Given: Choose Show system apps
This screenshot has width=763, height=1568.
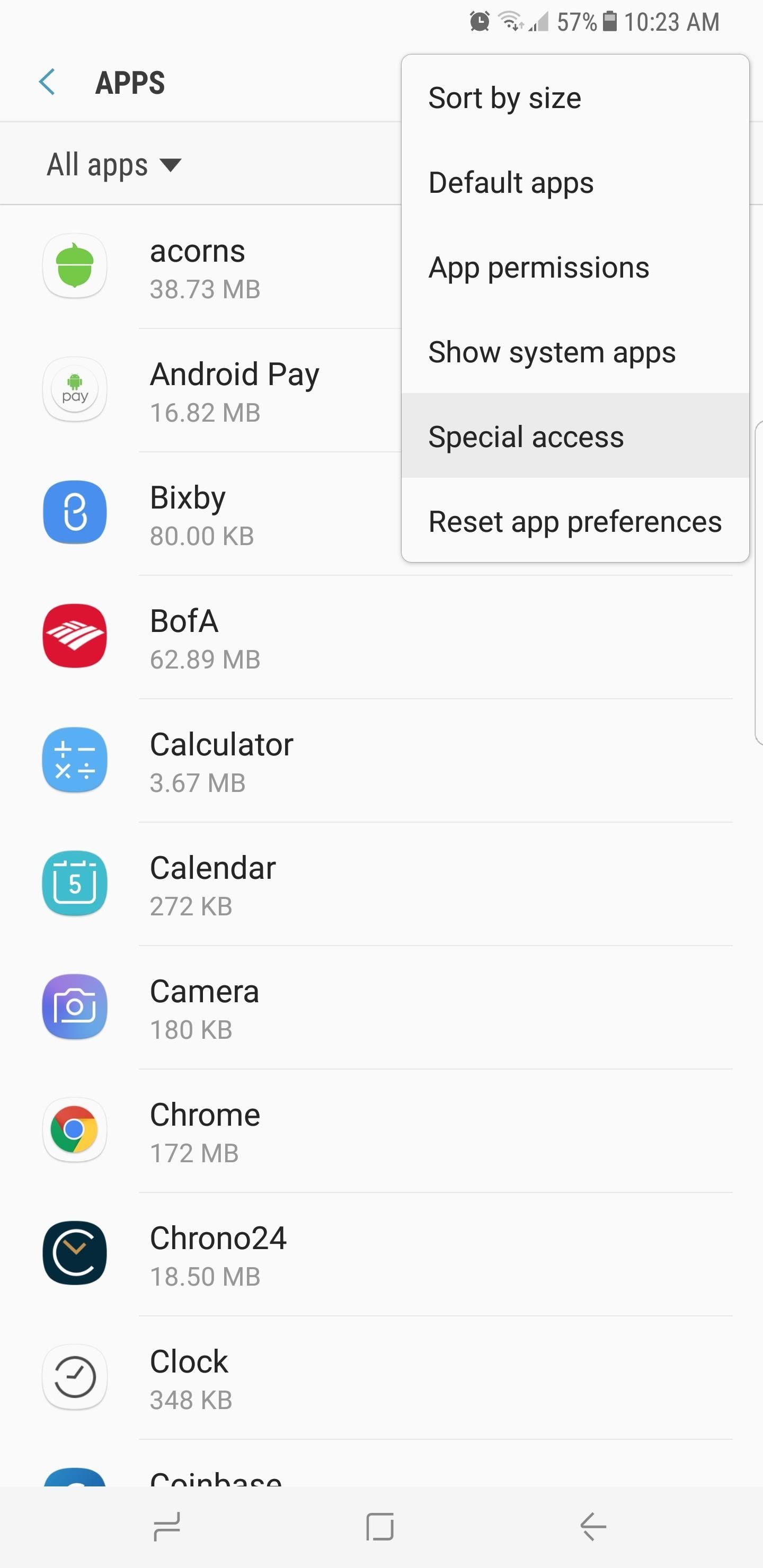Looking at the screenshot, I should (551, 351).
